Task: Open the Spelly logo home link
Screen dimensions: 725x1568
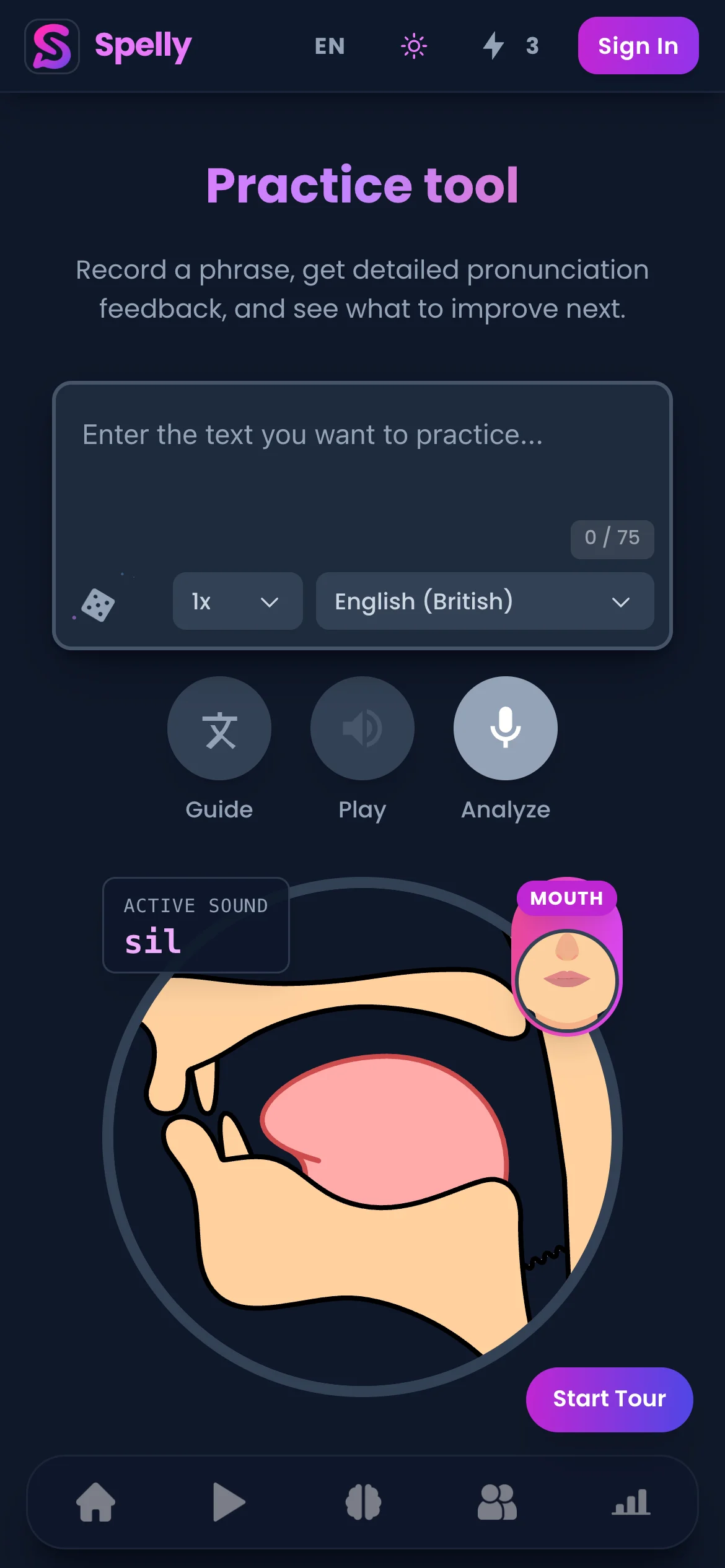Action: point(108,46)
